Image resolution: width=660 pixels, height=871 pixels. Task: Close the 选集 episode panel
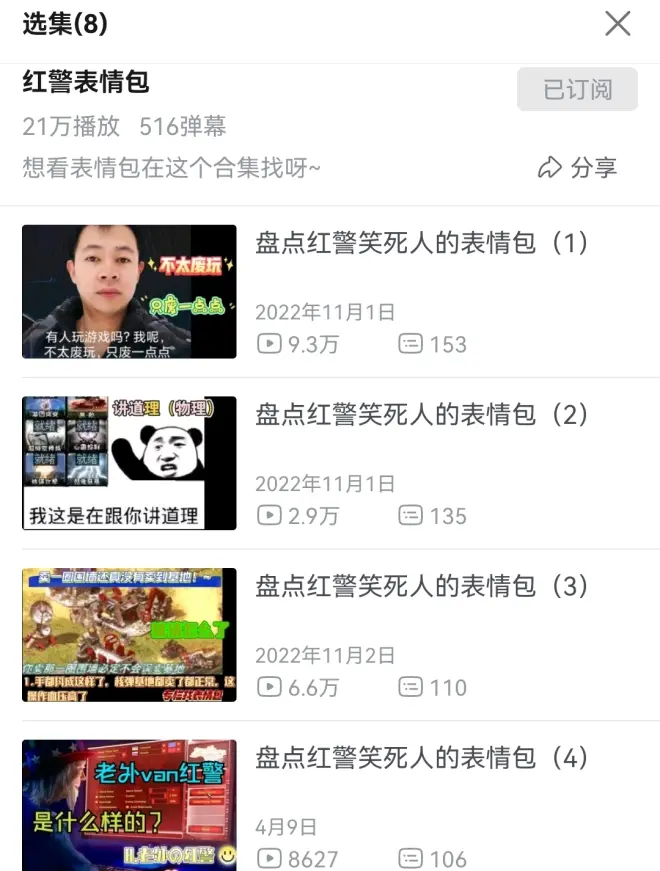[x=617, y=24]
